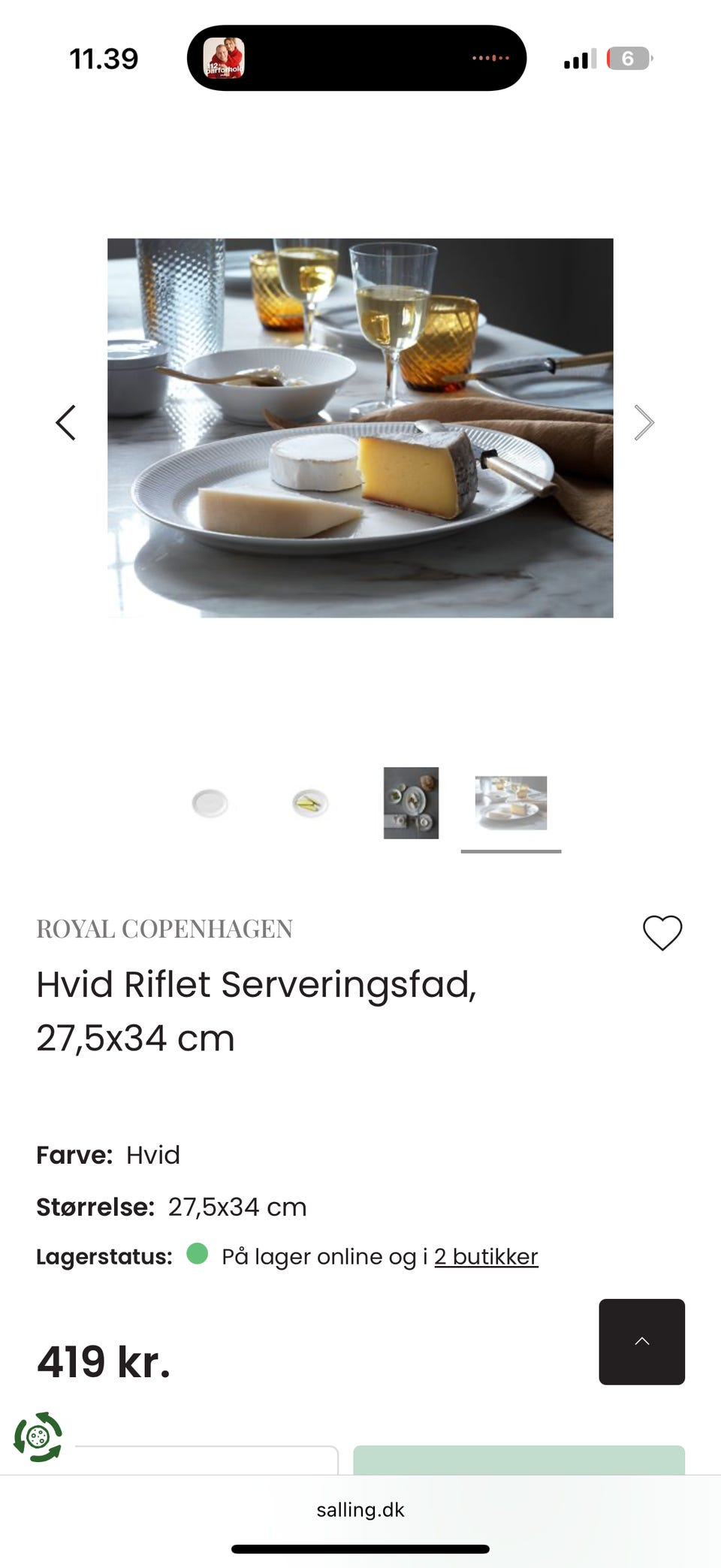The image size is (721, 1568).
Task: Tap the salling.dk address bar
Action: (360, 1509)
